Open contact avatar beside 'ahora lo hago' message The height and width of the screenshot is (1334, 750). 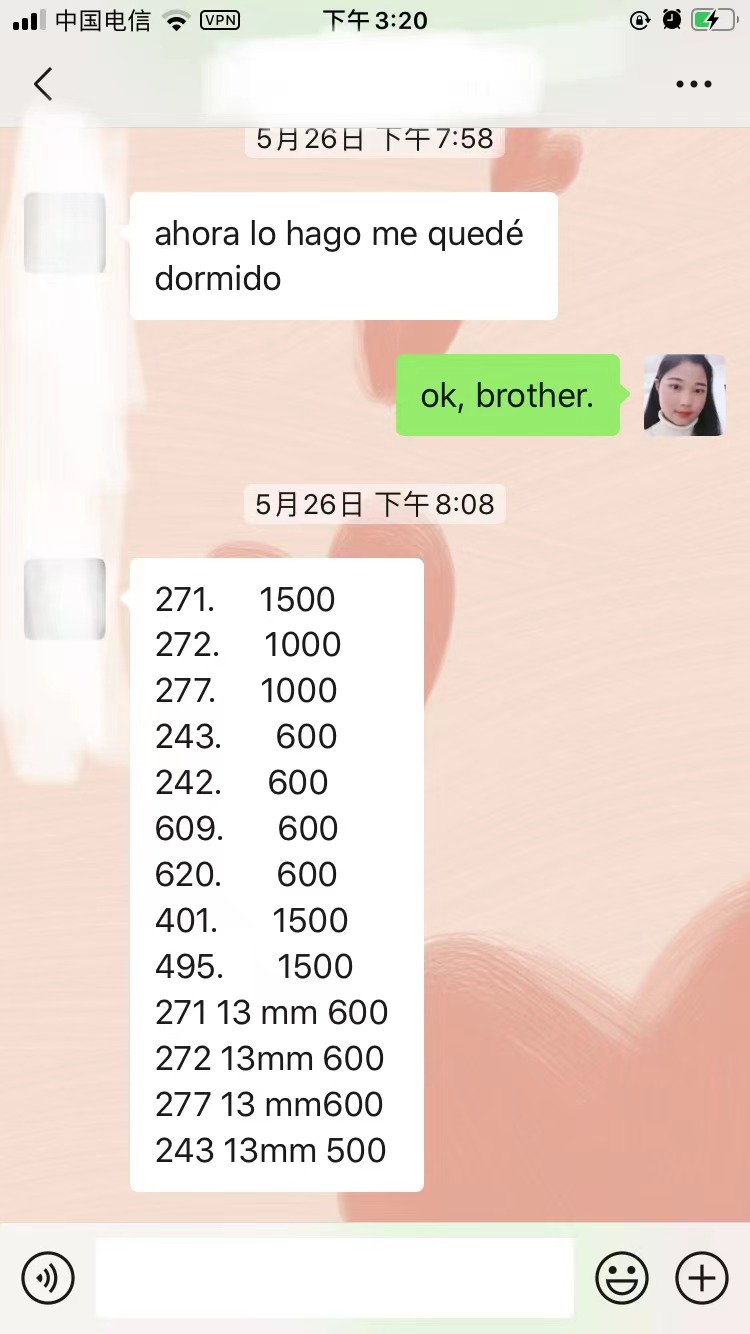[x=65, y=233]
